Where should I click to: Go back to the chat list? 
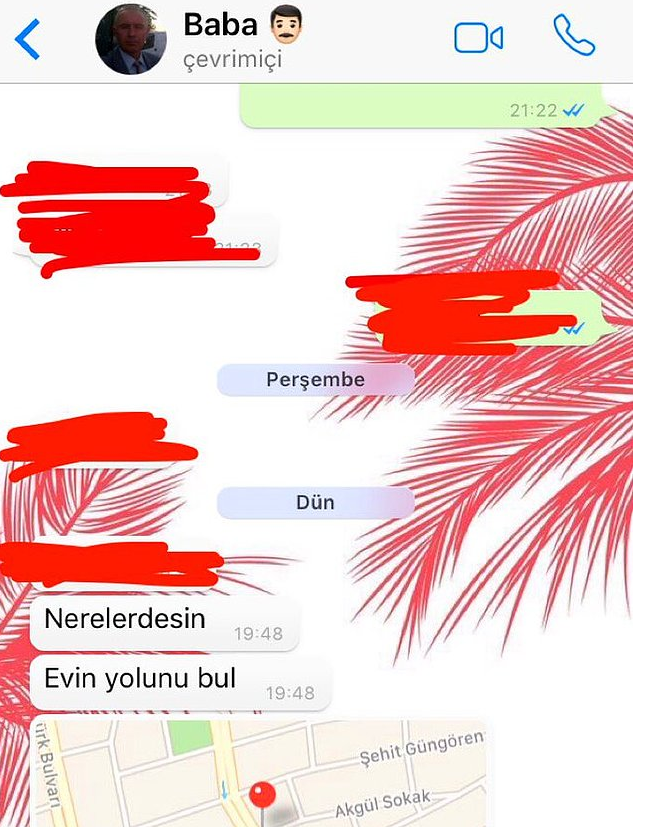coord(28,39)
